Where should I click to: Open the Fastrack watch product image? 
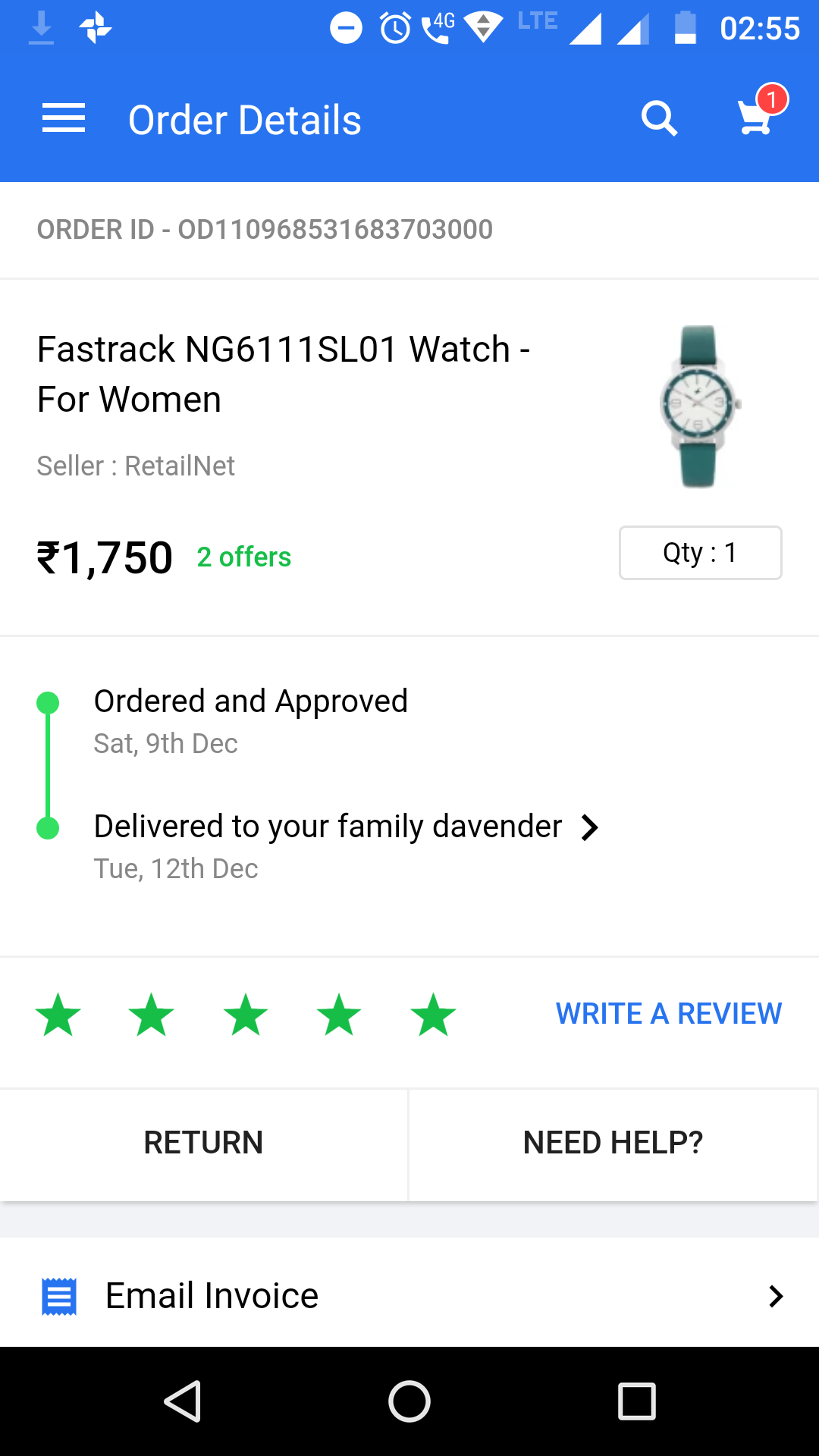point(699,406)
